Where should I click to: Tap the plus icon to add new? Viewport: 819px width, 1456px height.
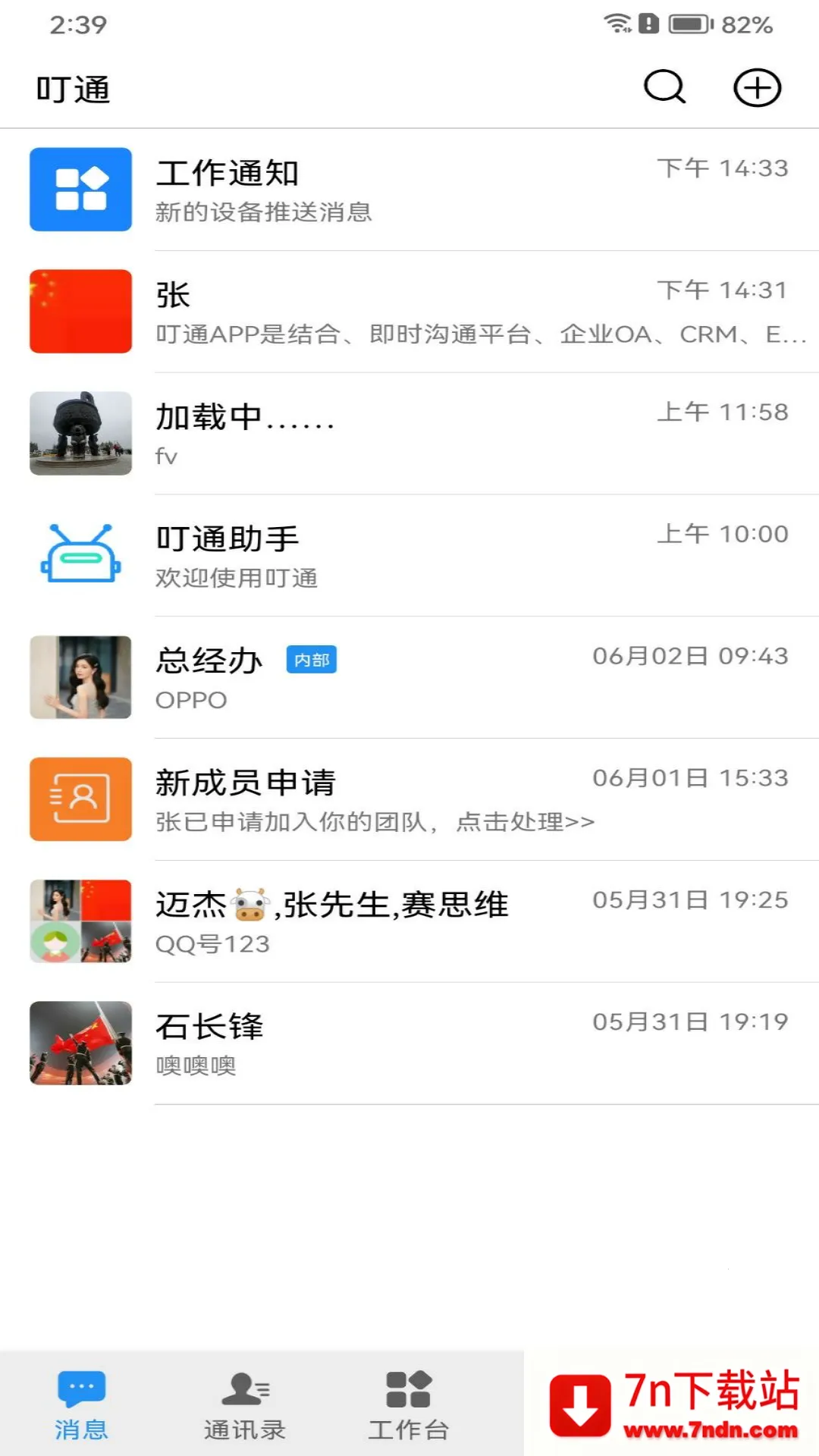(757, 87)
